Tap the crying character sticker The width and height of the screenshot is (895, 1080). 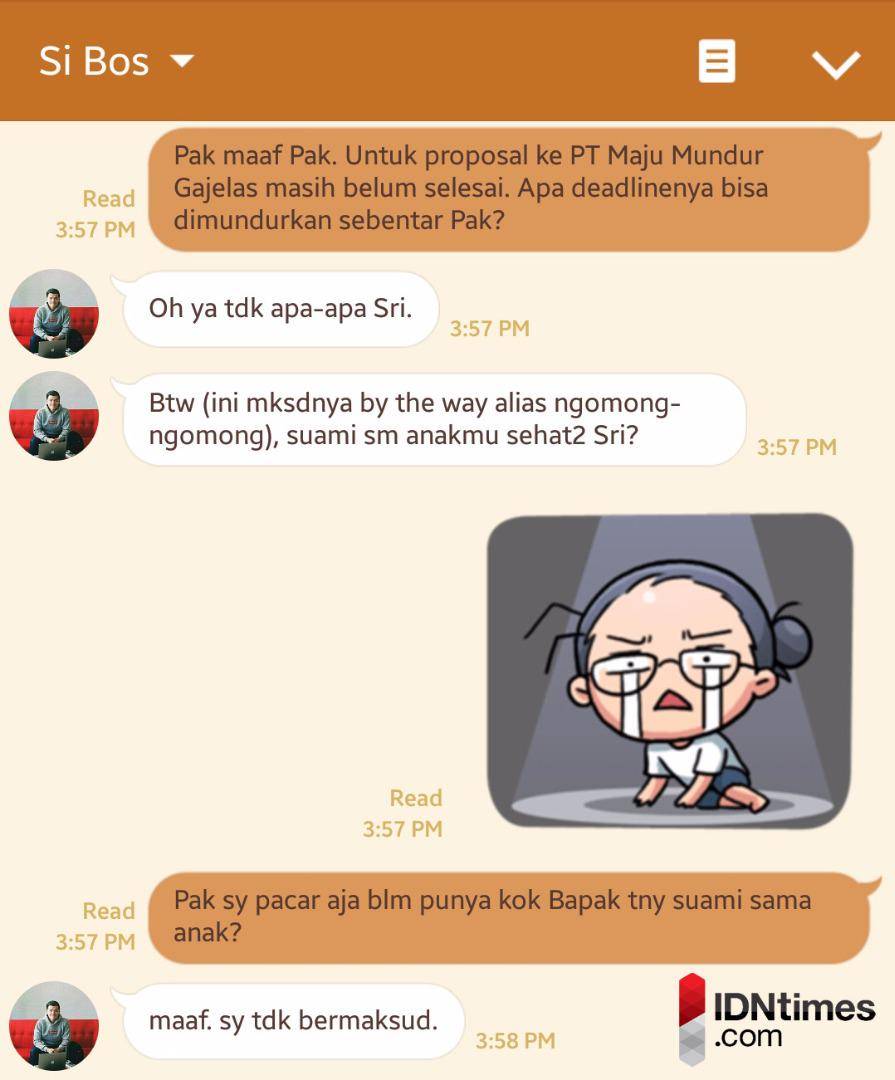point(669,671)
